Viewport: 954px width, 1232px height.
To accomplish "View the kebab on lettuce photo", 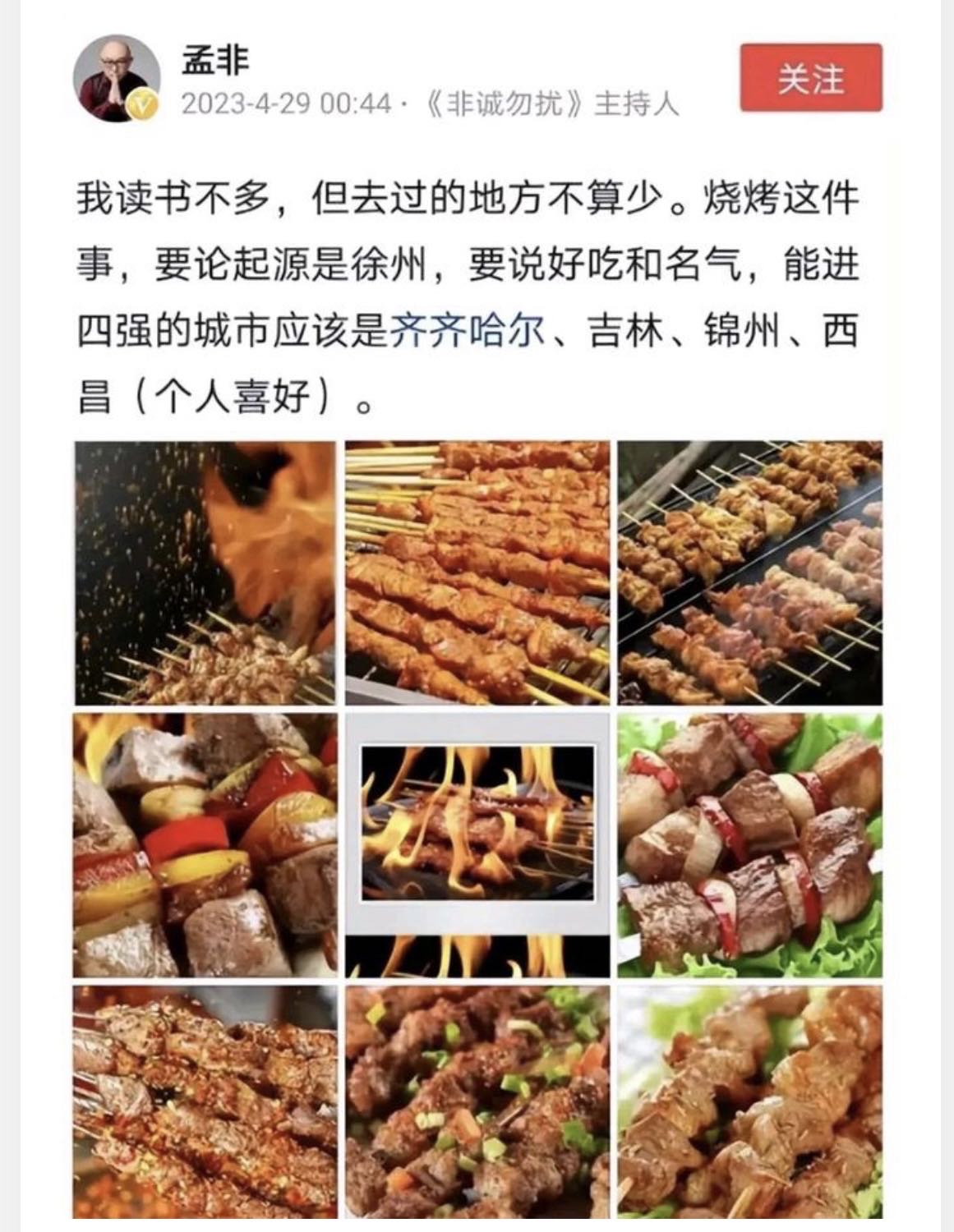I will point(749,845).
